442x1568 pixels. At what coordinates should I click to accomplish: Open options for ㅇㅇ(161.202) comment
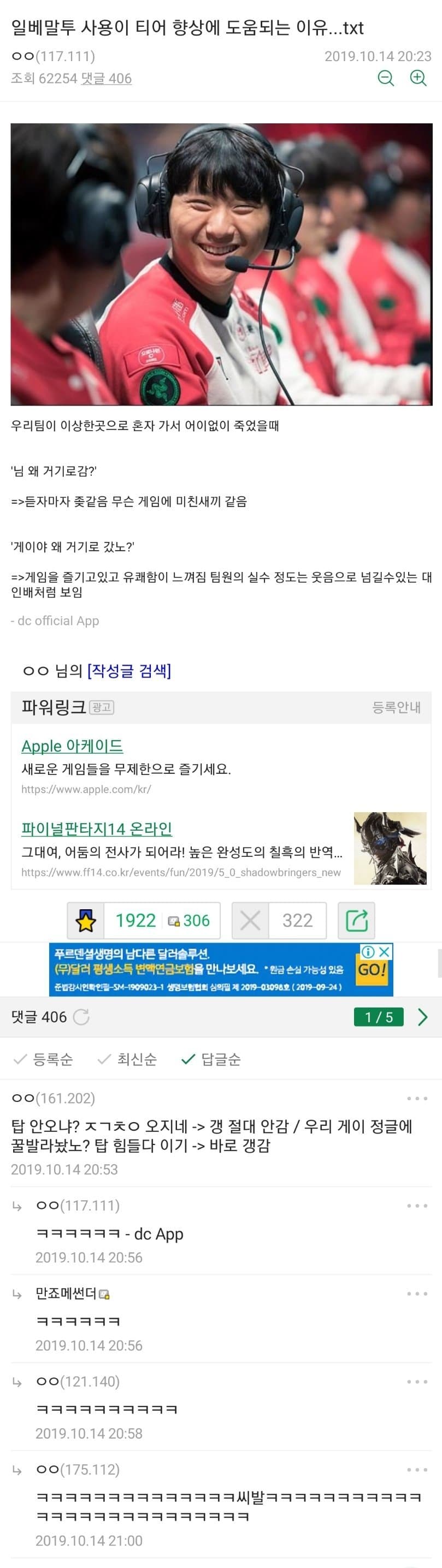click(x=417, y=1099)
